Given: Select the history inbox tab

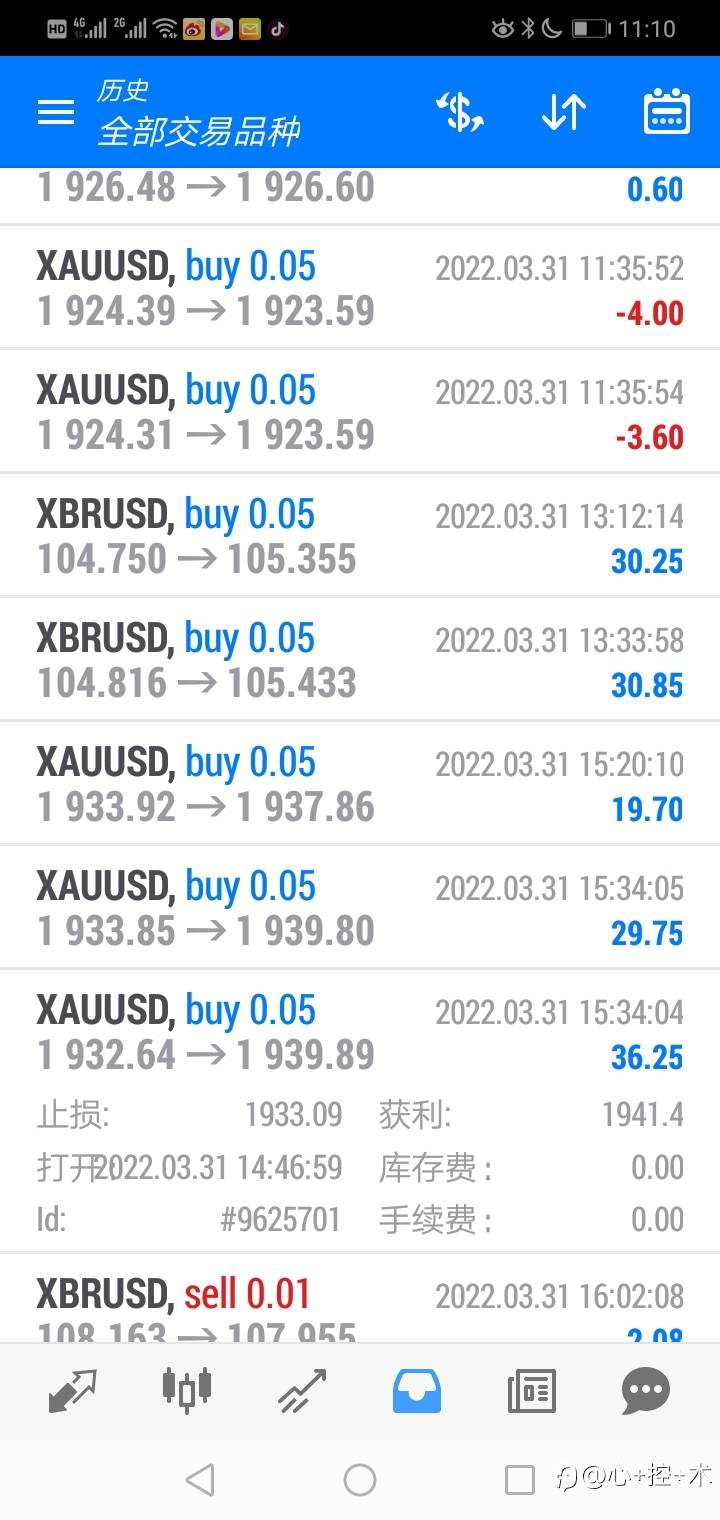Looking at the screenshot, I should pyautogui.click(x=417, y=1390).
